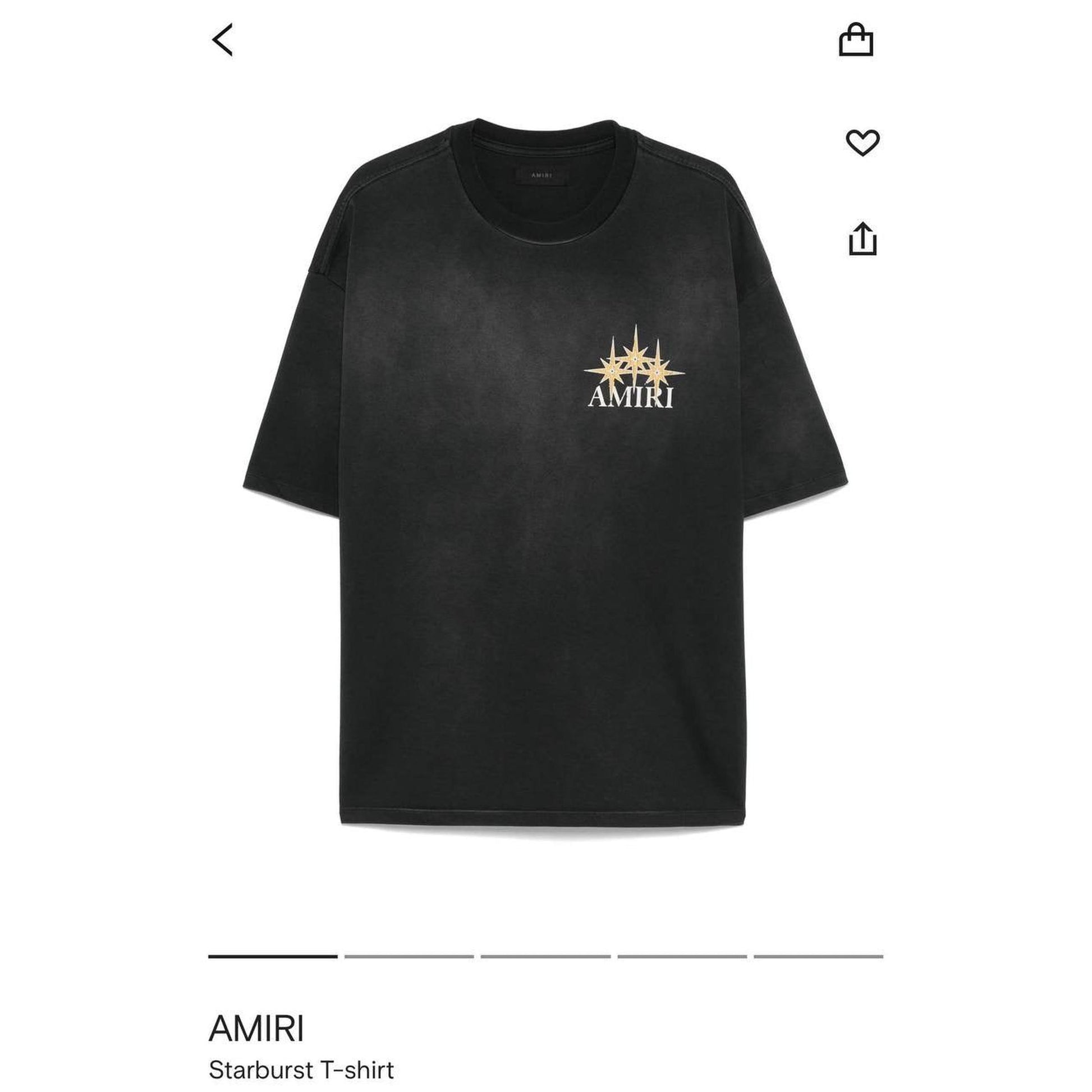Open the shopping bag
This screenshot has height=1092, width=1092.
[856, 40]
